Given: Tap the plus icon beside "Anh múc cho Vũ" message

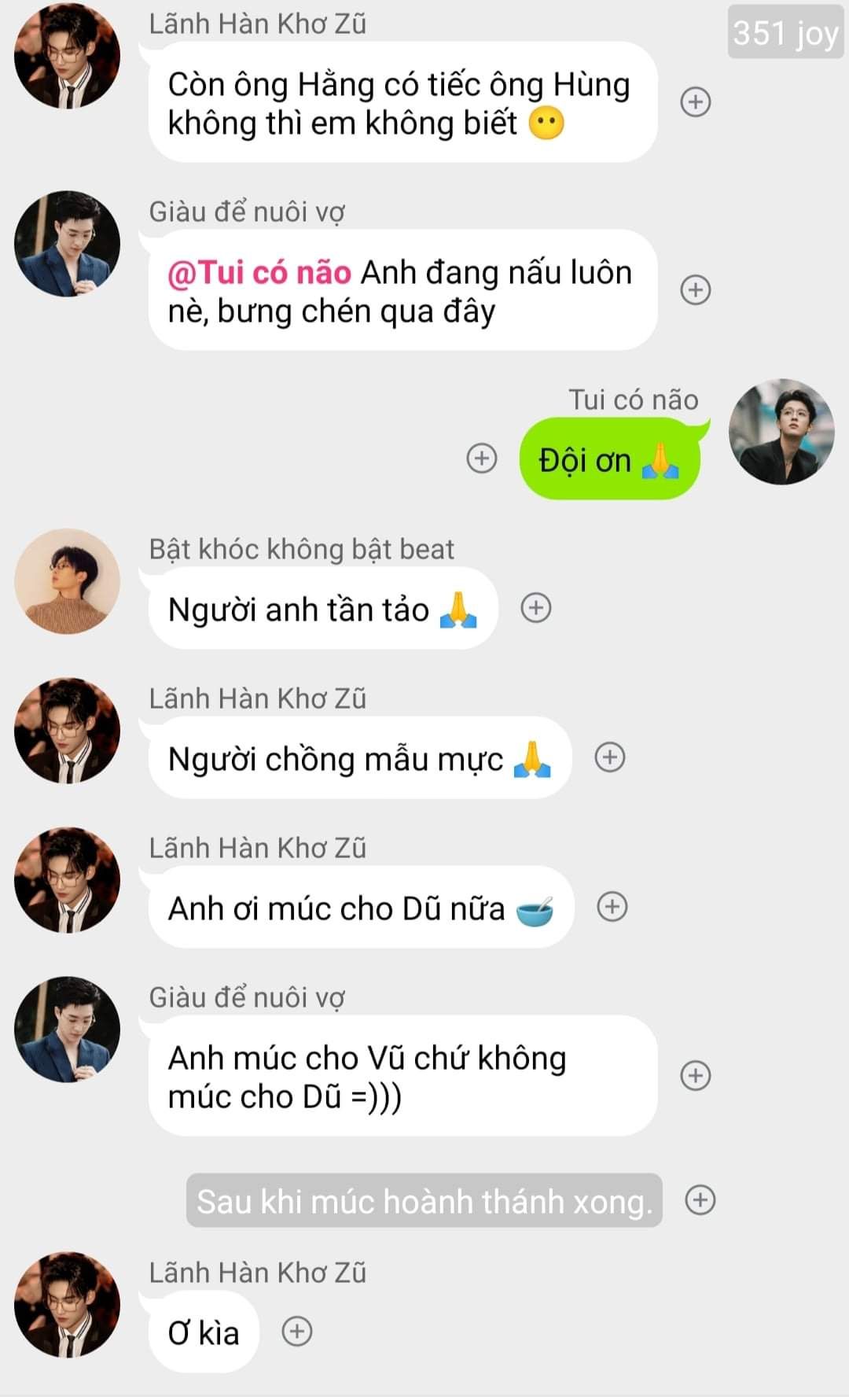Looking at the screenshot, I should coord(696,1075).
